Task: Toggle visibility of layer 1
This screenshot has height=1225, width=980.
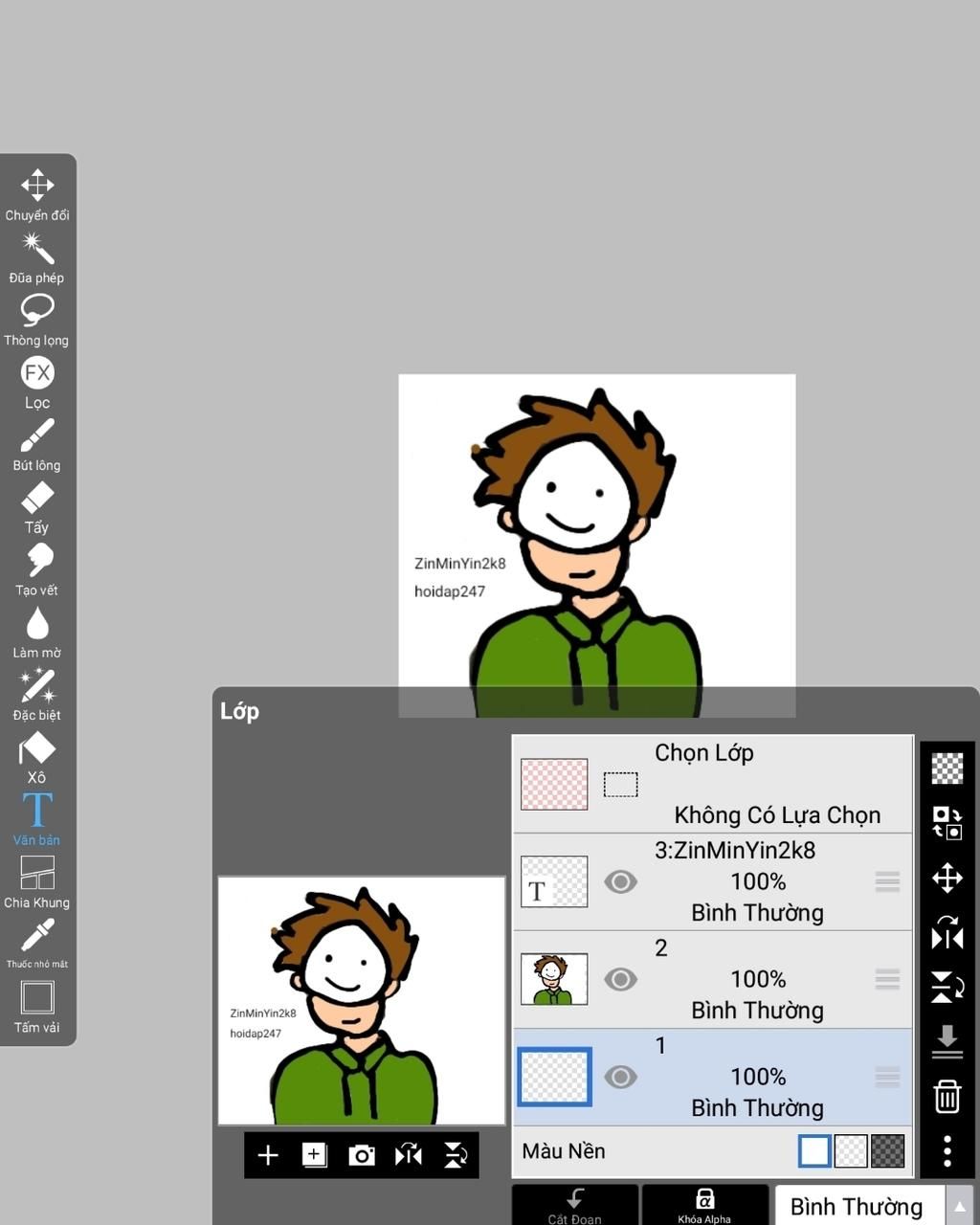Action: click(x=620, y=1077)
